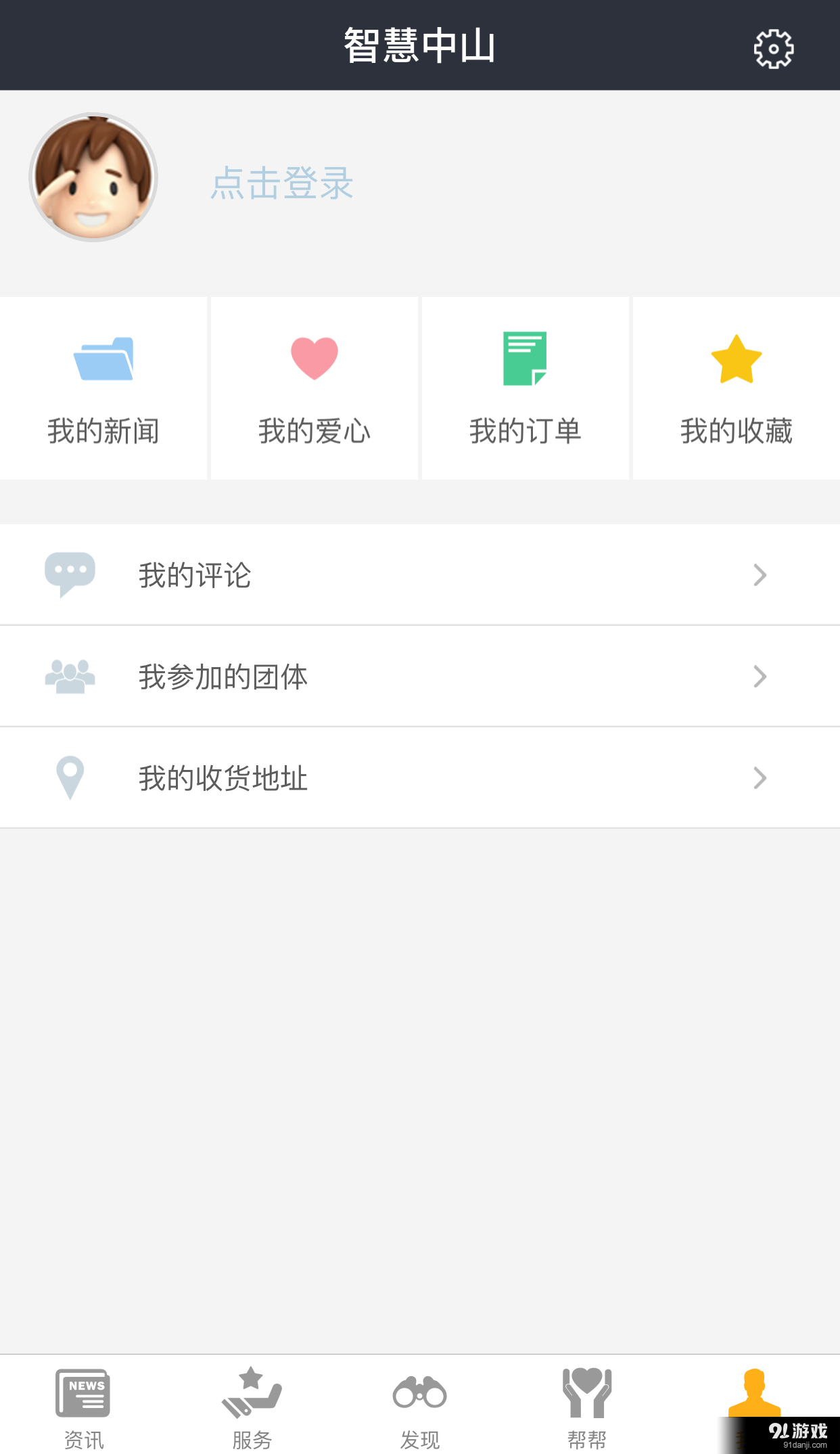Click the comment bubble icon beside 我的评论

point(70,574)
